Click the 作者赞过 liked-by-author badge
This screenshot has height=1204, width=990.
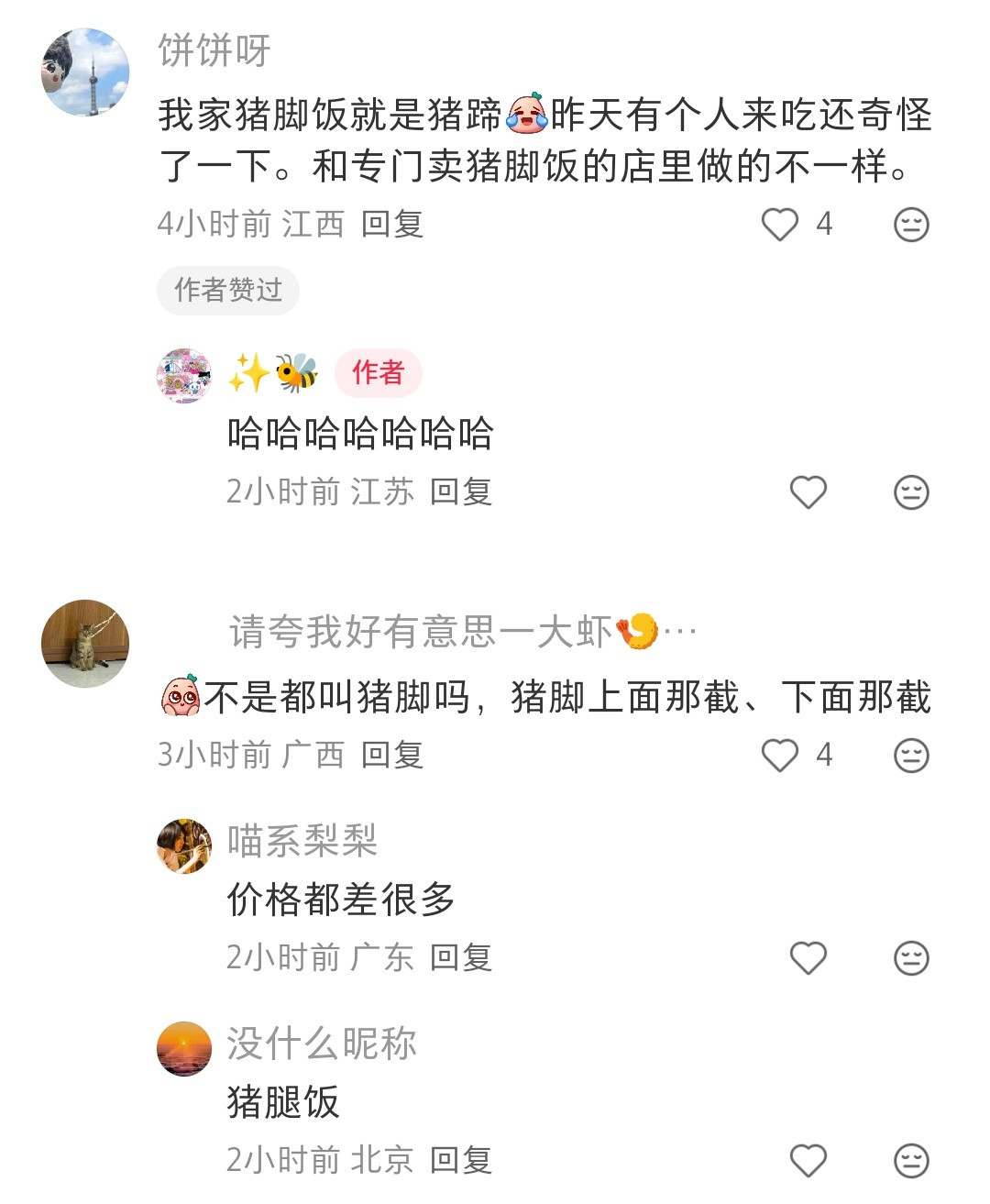(x=227, y=290)
